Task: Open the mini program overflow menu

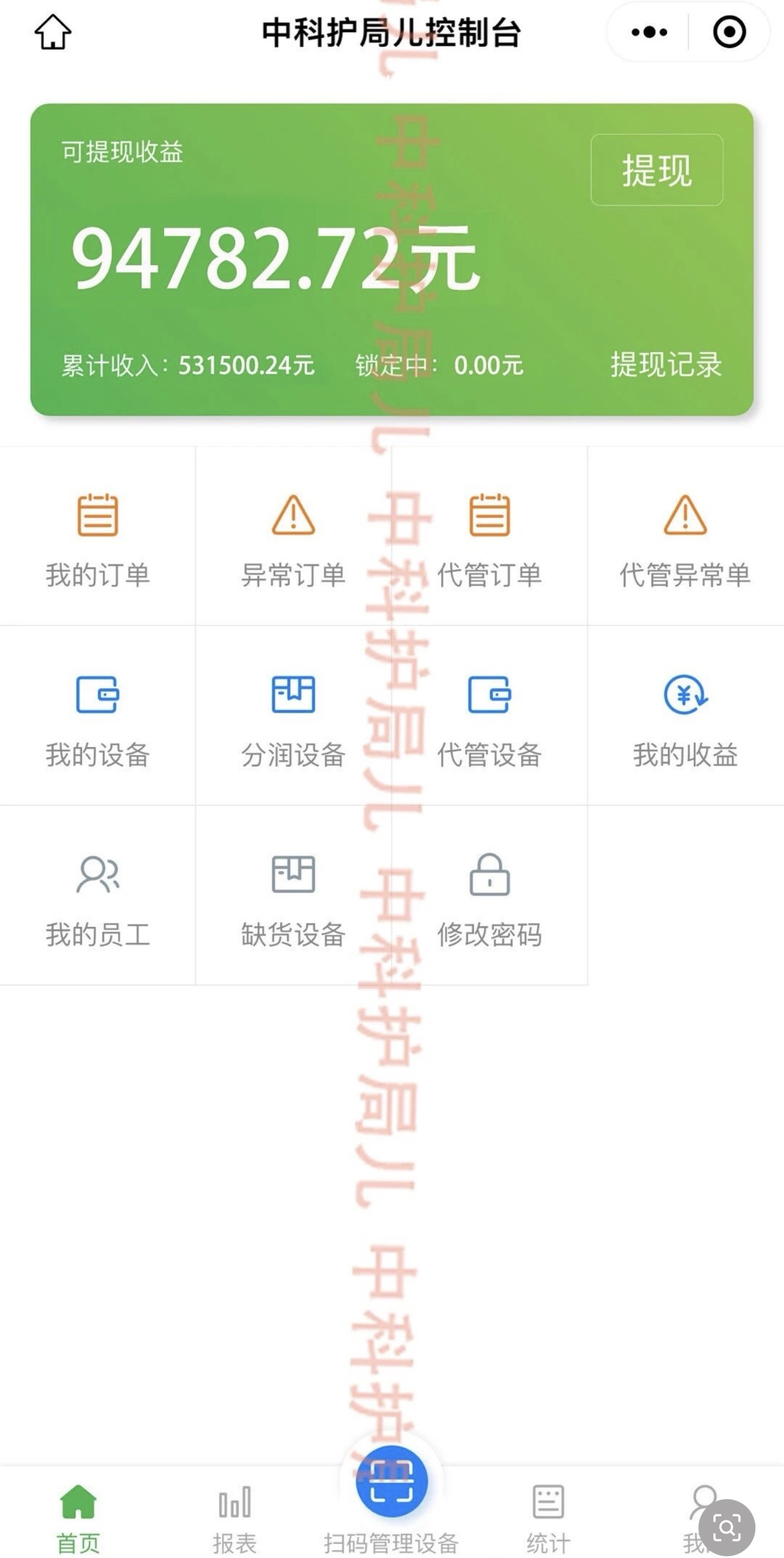Action: 649,32
